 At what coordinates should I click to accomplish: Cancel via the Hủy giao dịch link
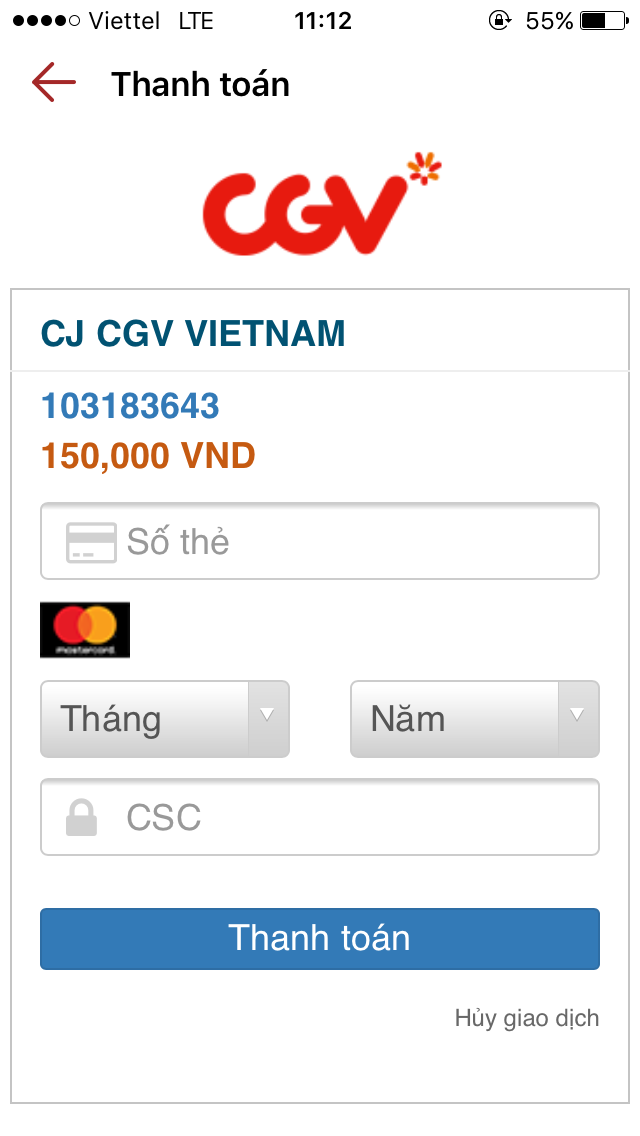click(x=527, y=1018)
